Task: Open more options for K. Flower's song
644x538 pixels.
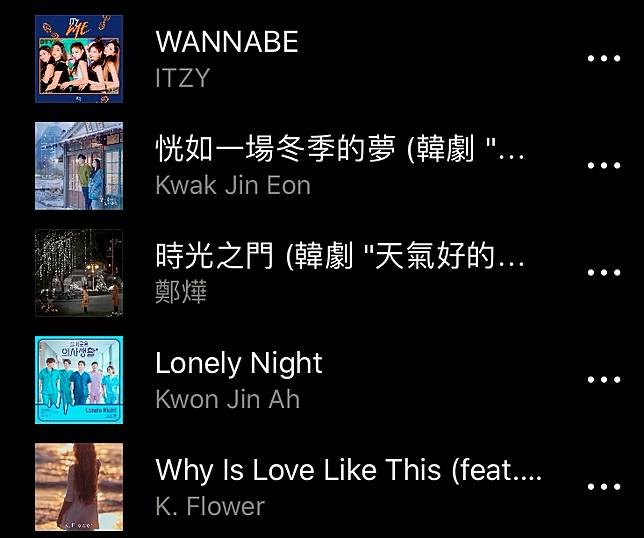Action: [x=604, y=487]
